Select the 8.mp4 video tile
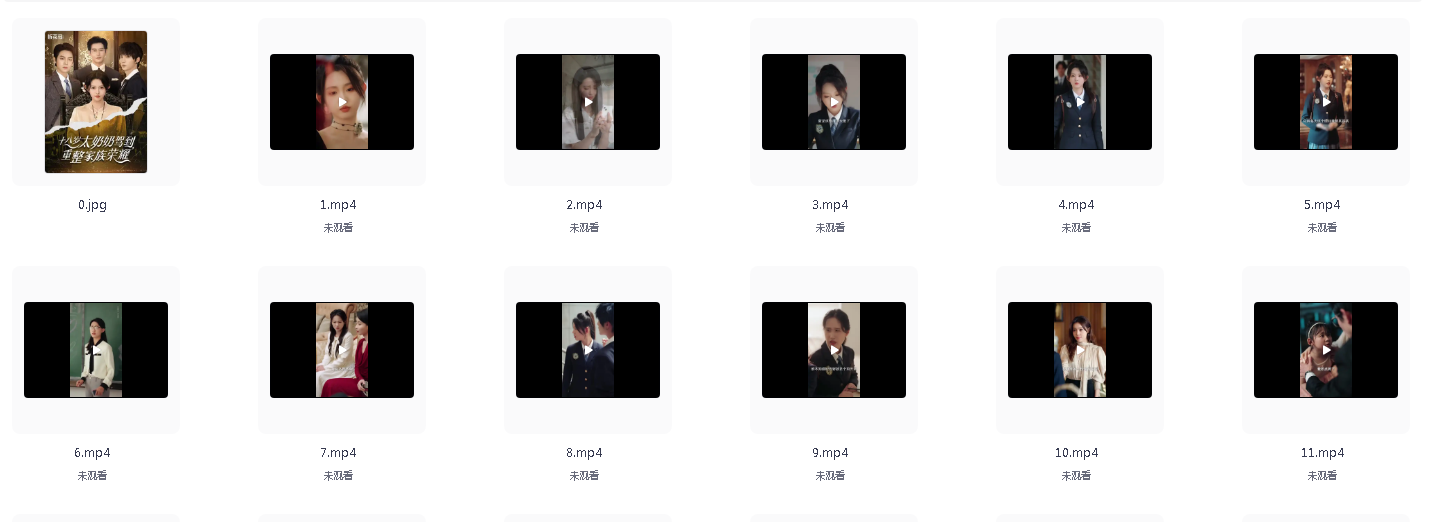1439x523 pixels. [588, 350]
